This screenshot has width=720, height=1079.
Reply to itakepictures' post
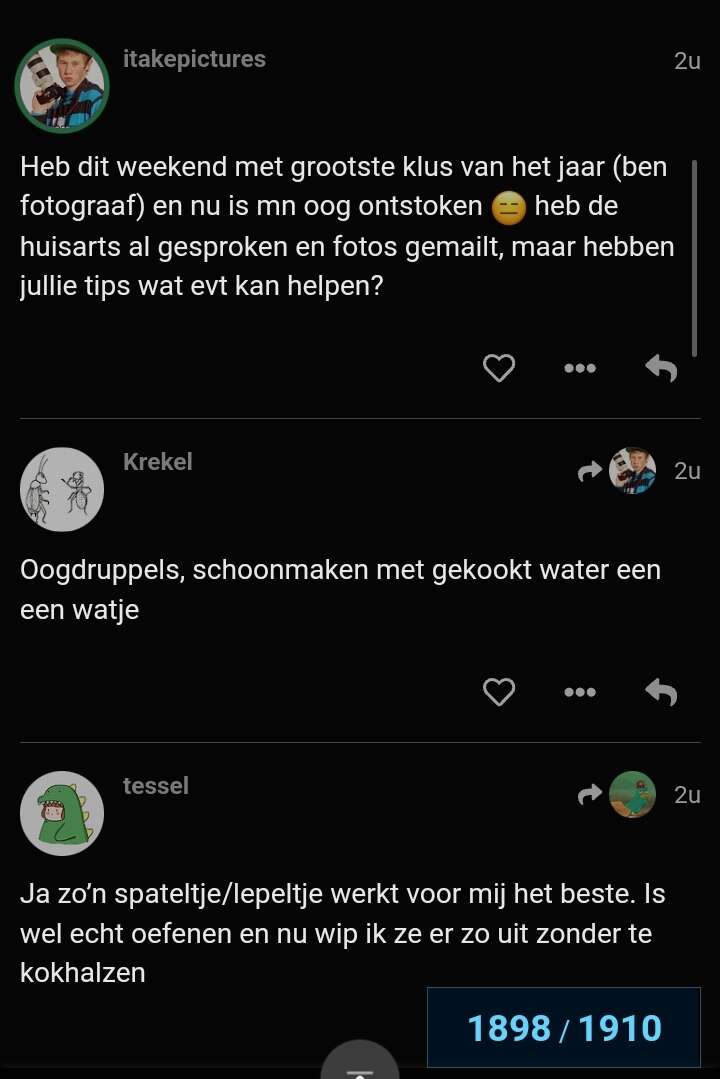(661, 368)
